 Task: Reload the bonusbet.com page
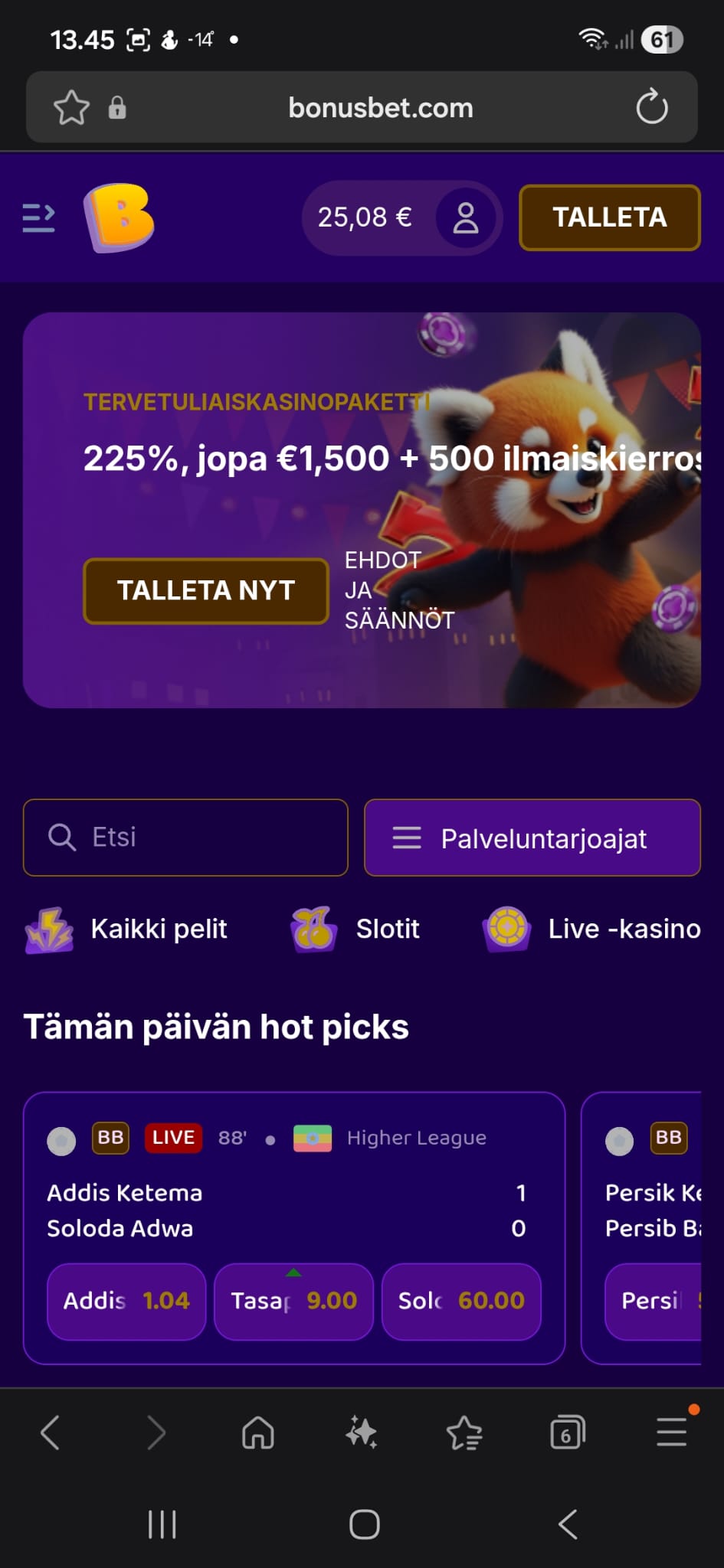coord(651,107)
